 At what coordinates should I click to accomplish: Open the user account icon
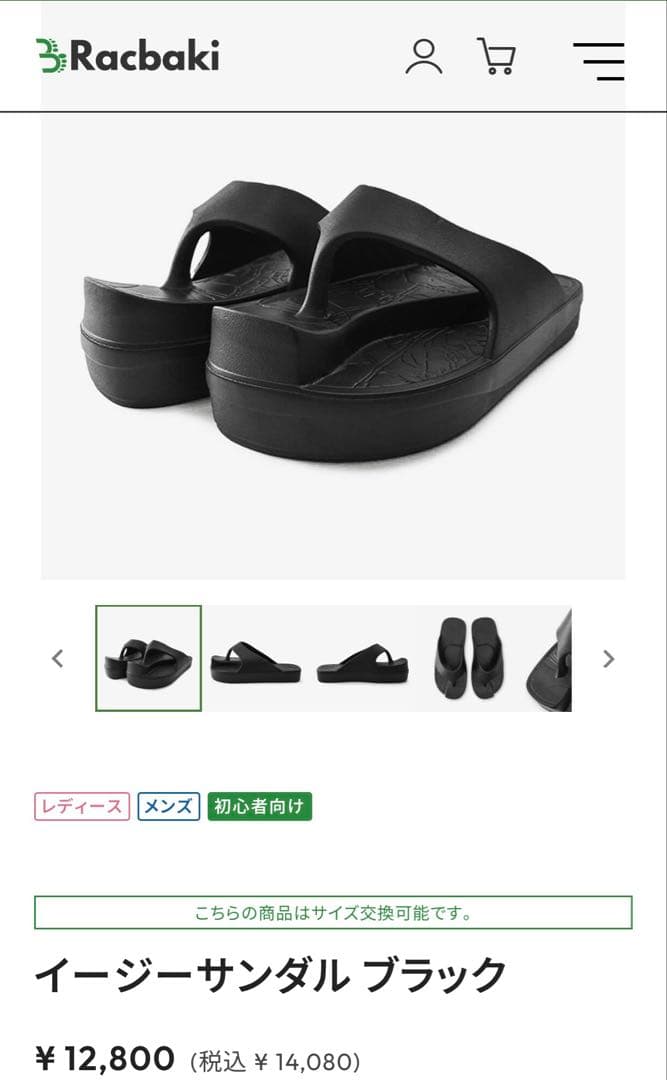pos(423,56)
